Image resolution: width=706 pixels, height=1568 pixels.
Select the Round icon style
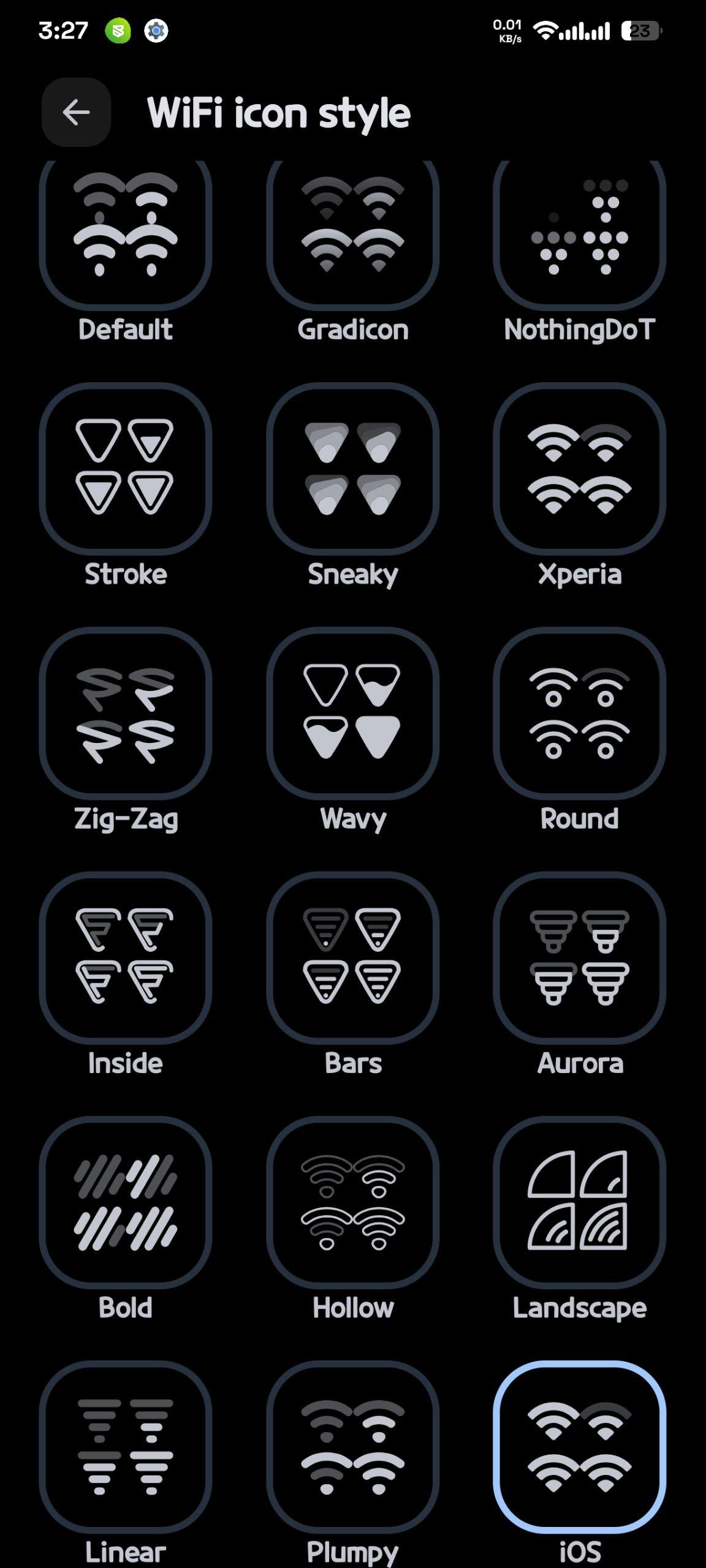tap(579, 712)
